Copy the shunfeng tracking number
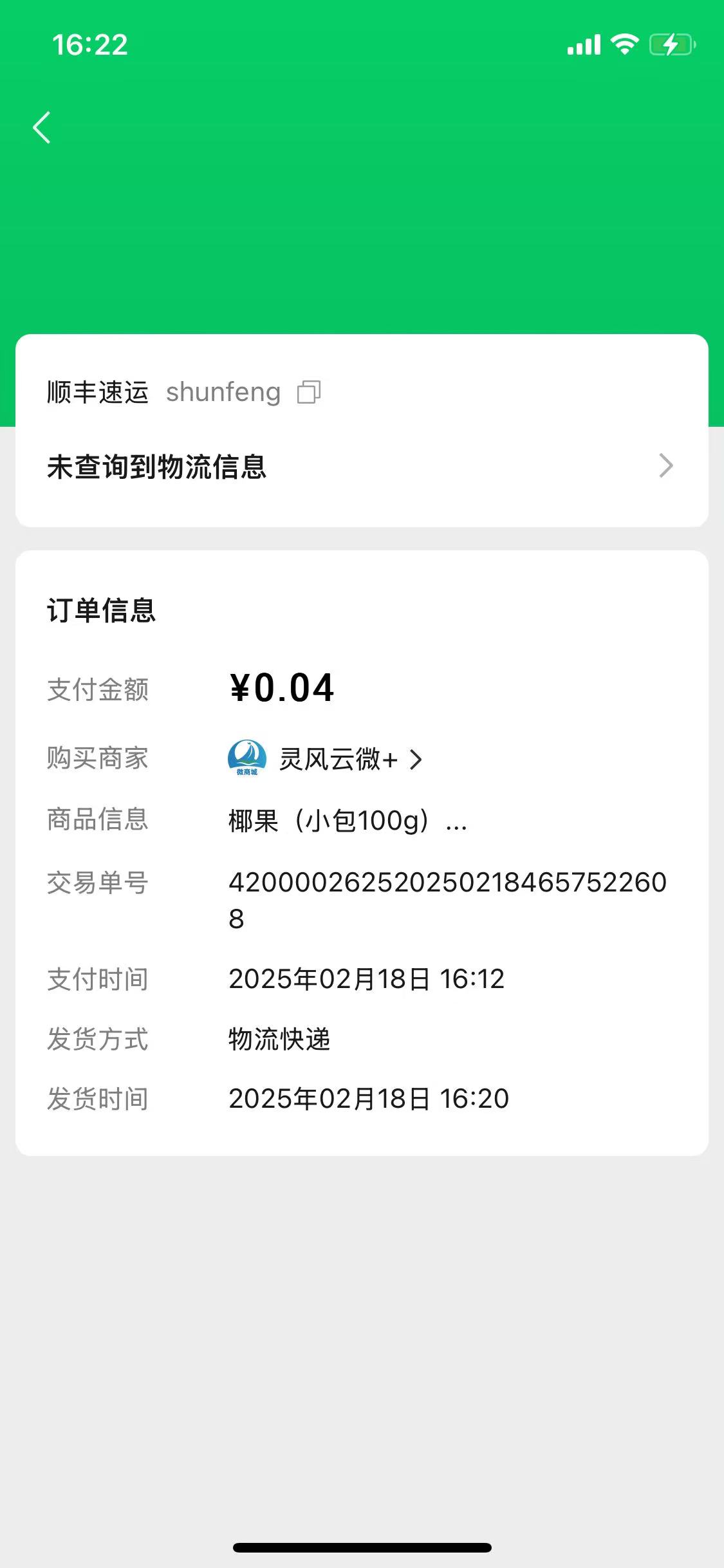Screen dimensions: 724x1568 tap(309, 392)
